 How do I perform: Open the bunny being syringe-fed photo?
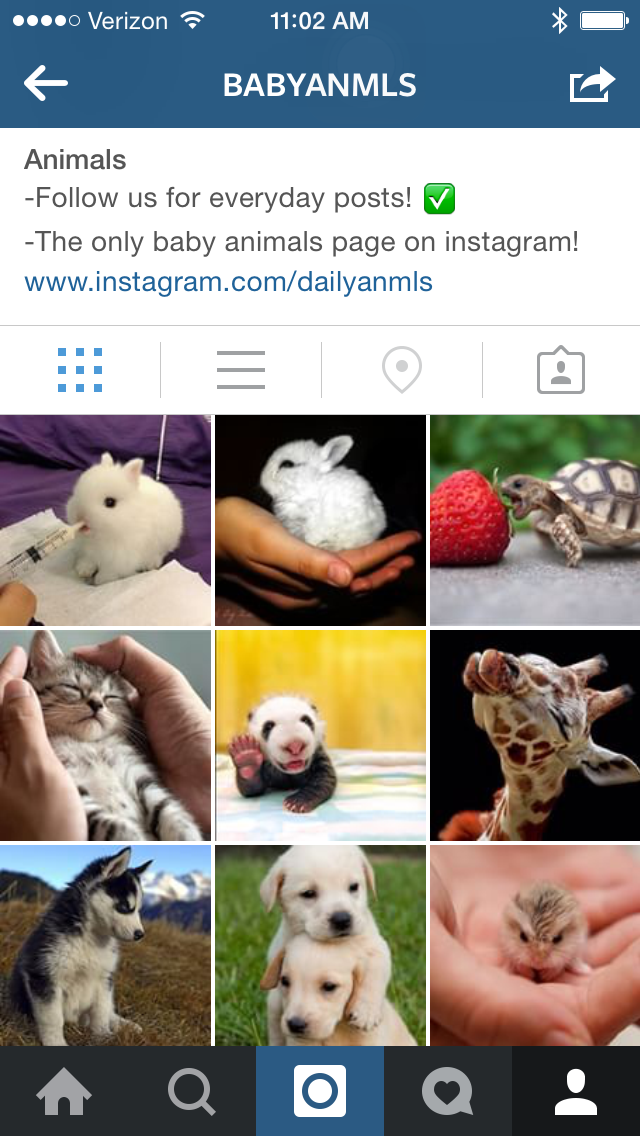tap(105, 520)
